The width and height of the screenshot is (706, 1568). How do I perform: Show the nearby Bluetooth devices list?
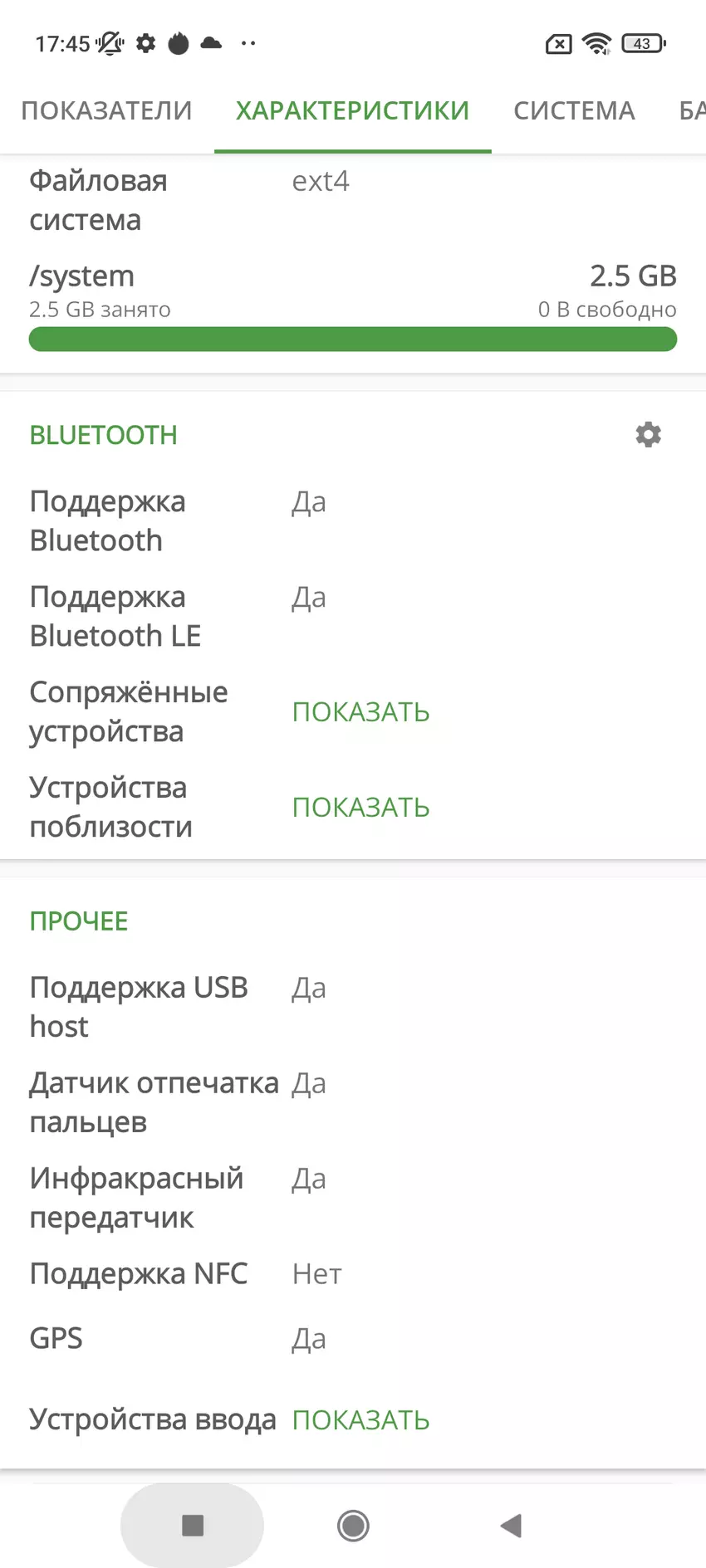click(360, 806)
